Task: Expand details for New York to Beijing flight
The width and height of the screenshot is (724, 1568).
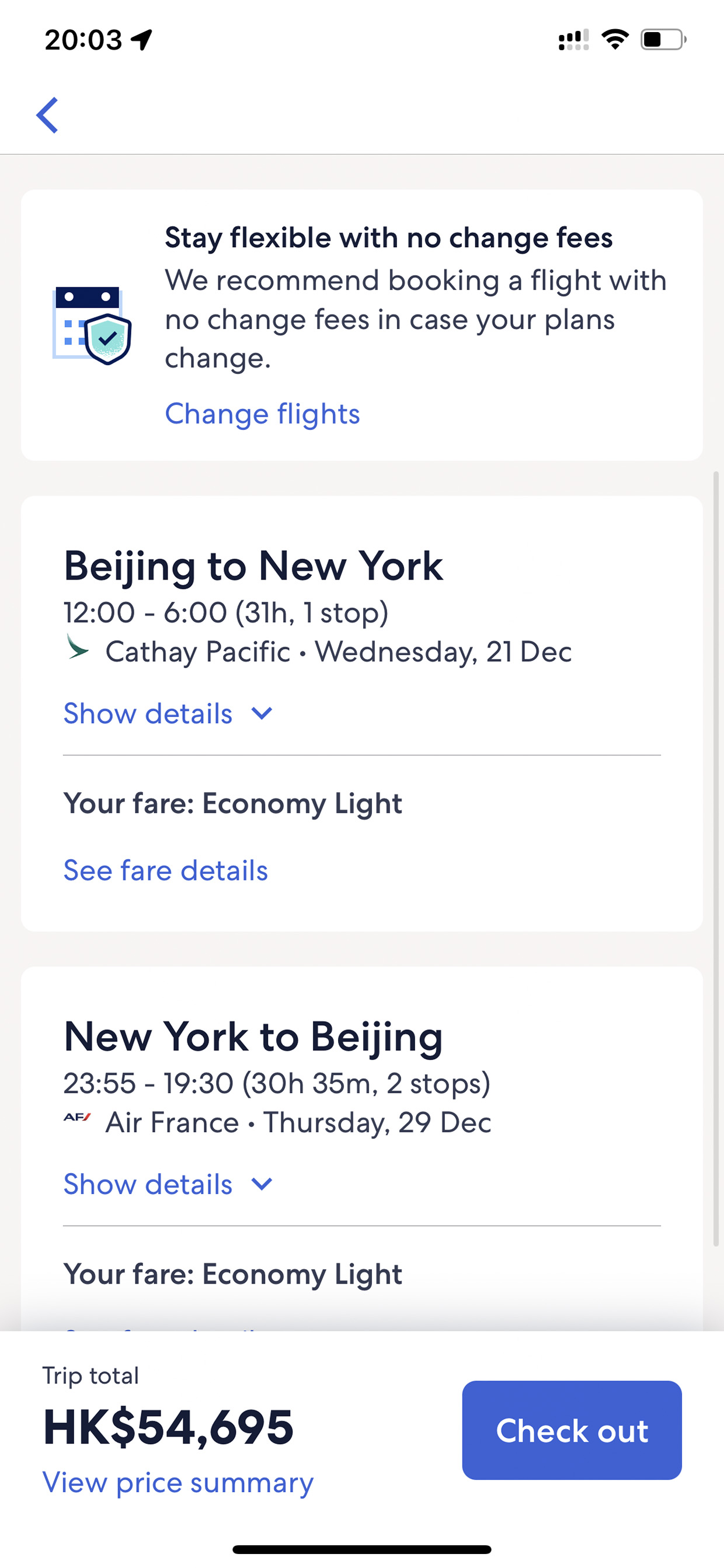Action: (168, 1185)
